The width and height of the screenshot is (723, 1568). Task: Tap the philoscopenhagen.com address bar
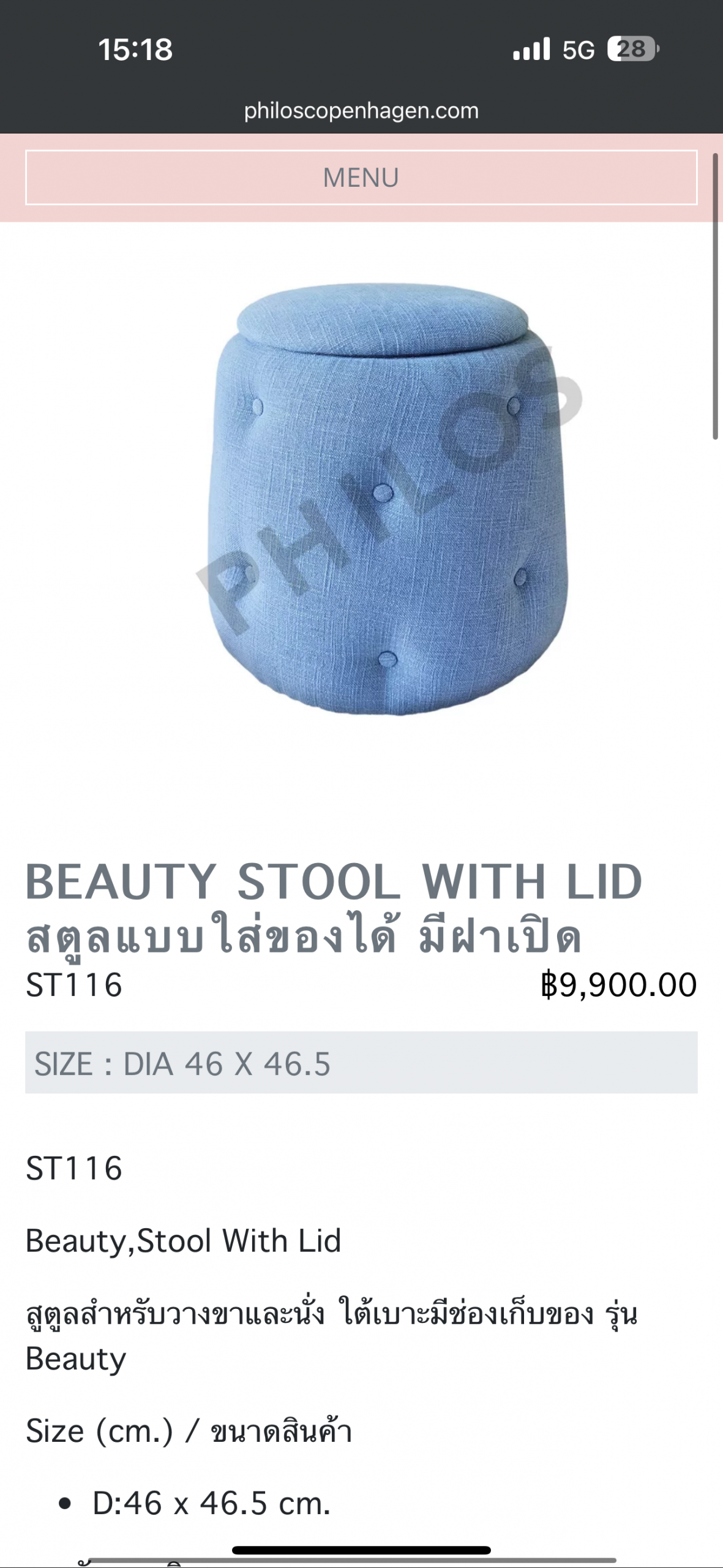(361, 111)
